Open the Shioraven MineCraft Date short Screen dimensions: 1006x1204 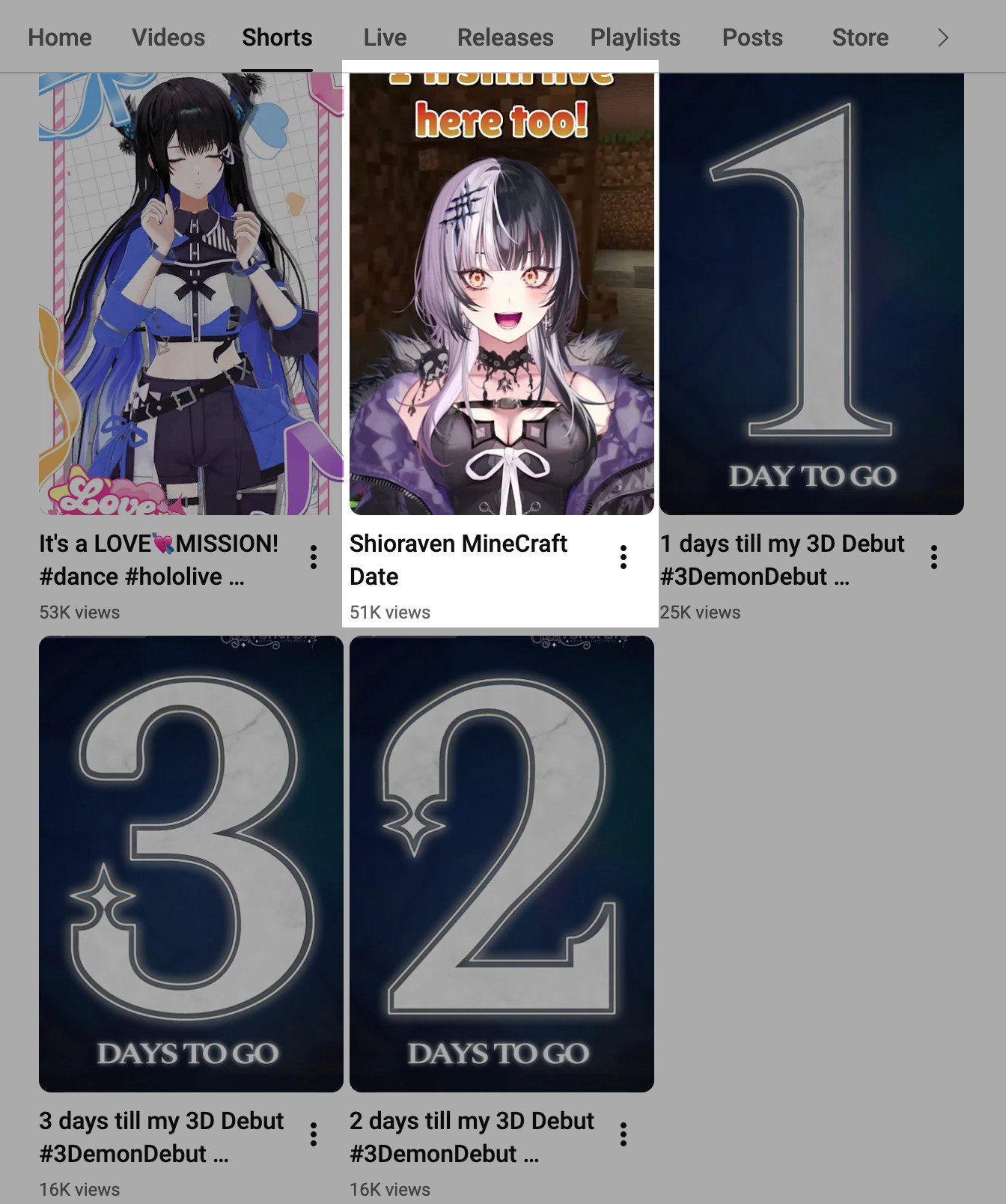pyautogui.click(x=502, y=294)
